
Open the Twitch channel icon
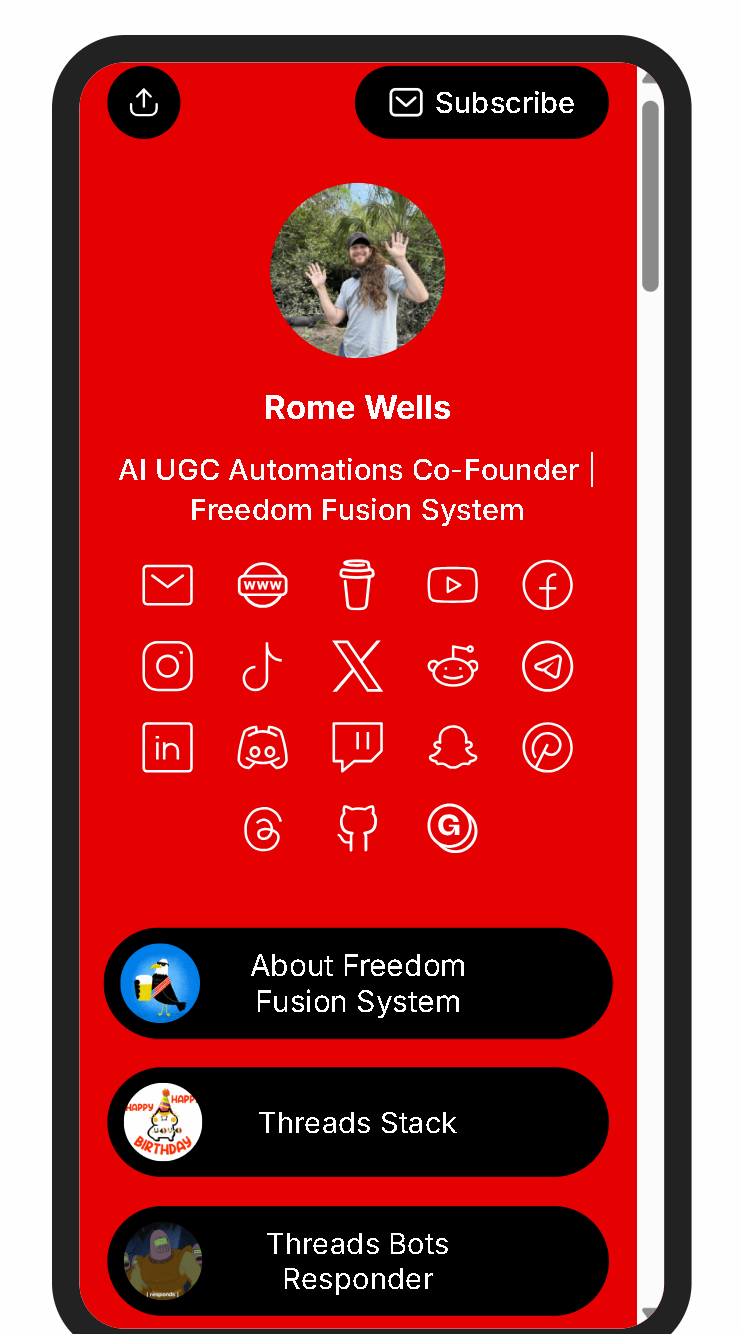357,747
